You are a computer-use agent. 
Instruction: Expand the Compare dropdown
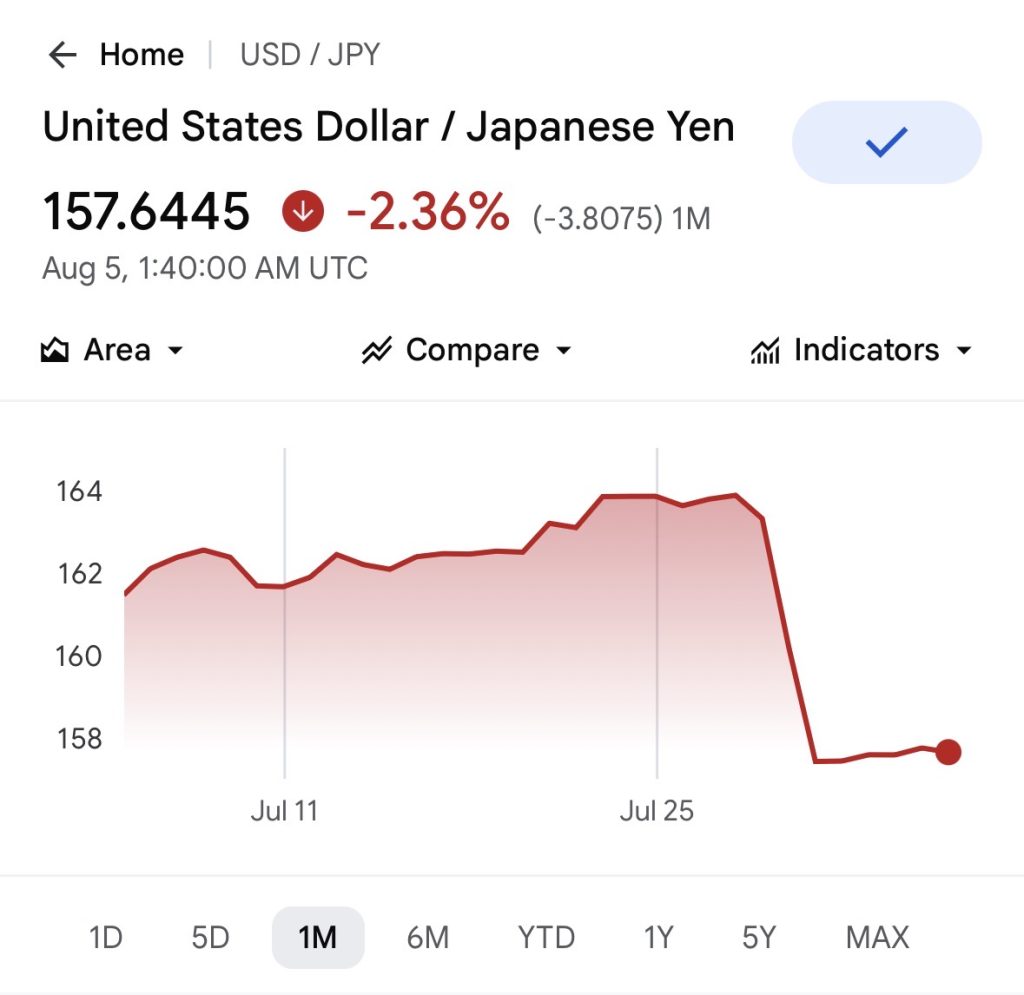coord(467,350)
